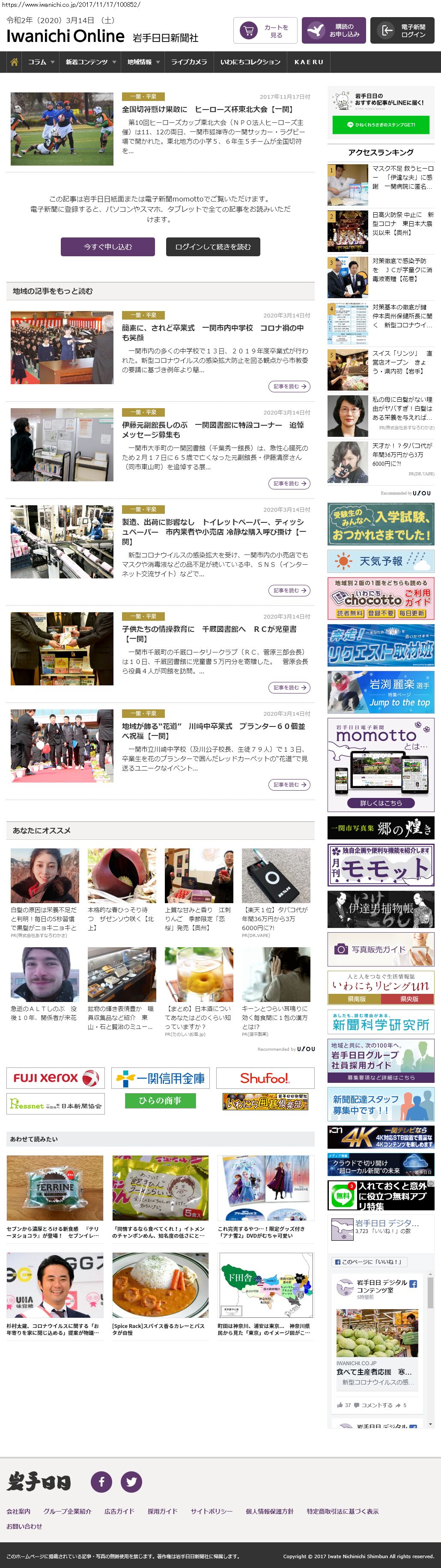Tap 記事を読む for the 千厩図書館へ article
Image resolution: width=441 pixels, height=1568 pixels.
coord(289,687)
